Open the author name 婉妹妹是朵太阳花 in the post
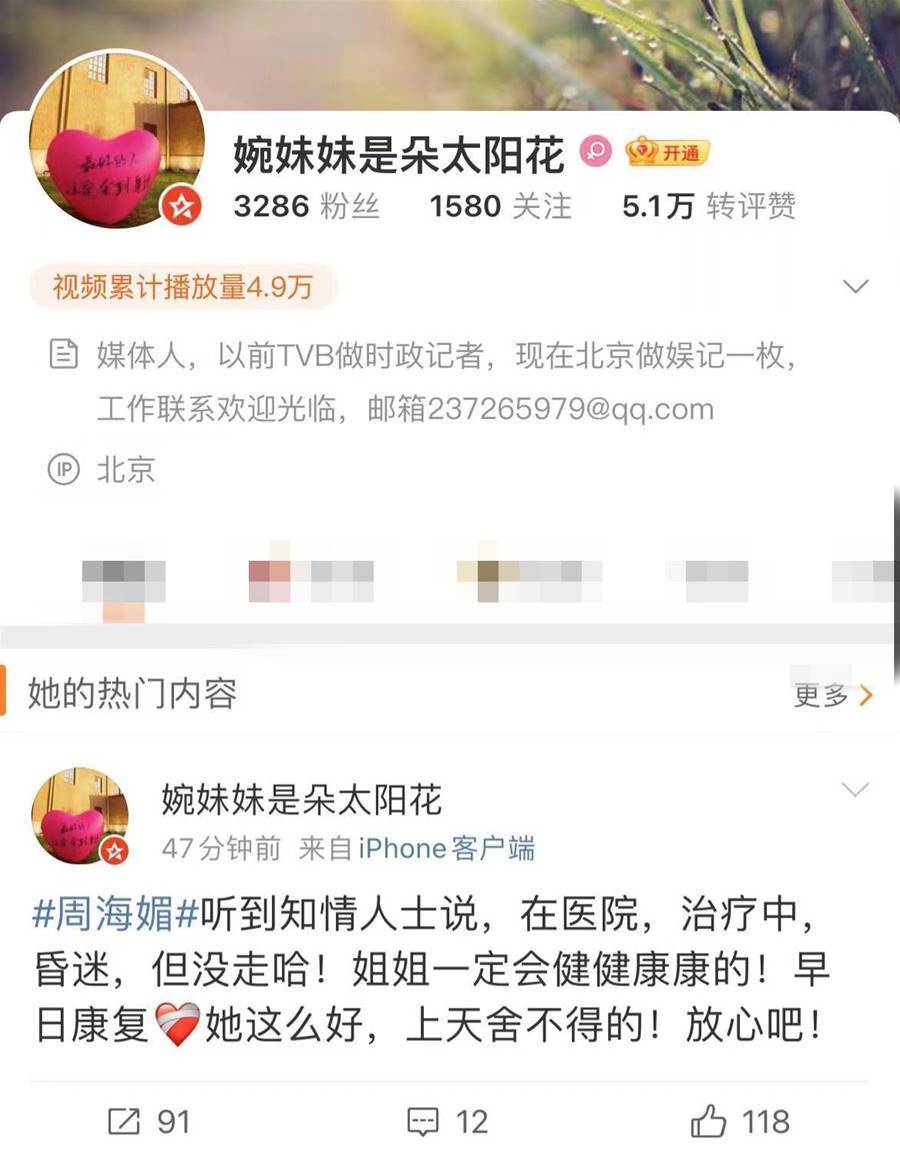The width and height of the screenshot is (900, 1157). click(x=301, y=799)
